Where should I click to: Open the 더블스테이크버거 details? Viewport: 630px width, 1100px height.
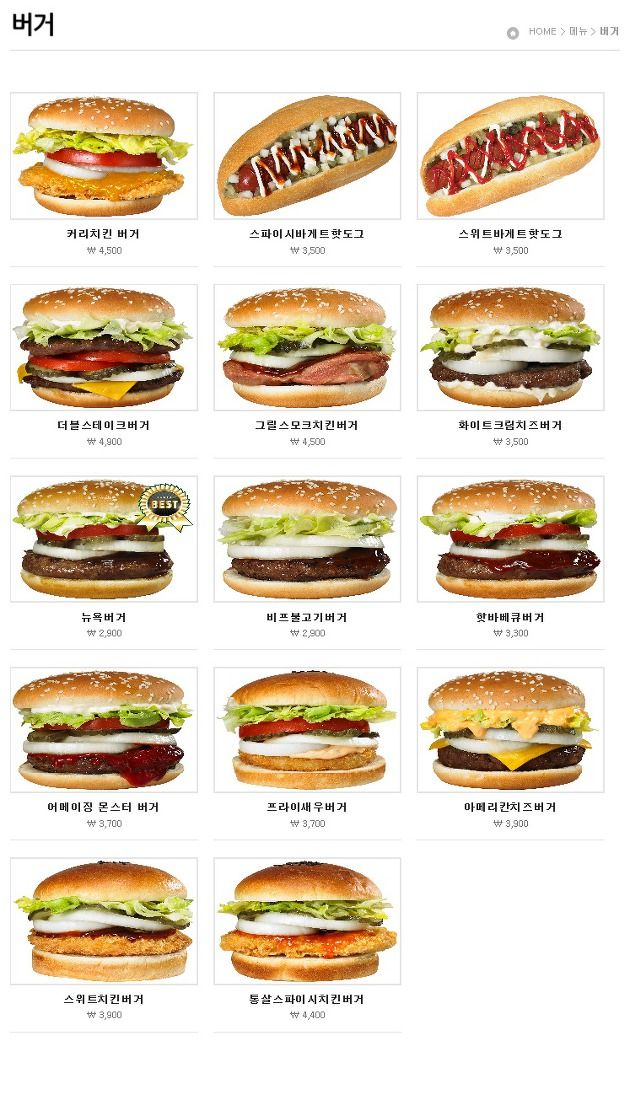(104, 347)
